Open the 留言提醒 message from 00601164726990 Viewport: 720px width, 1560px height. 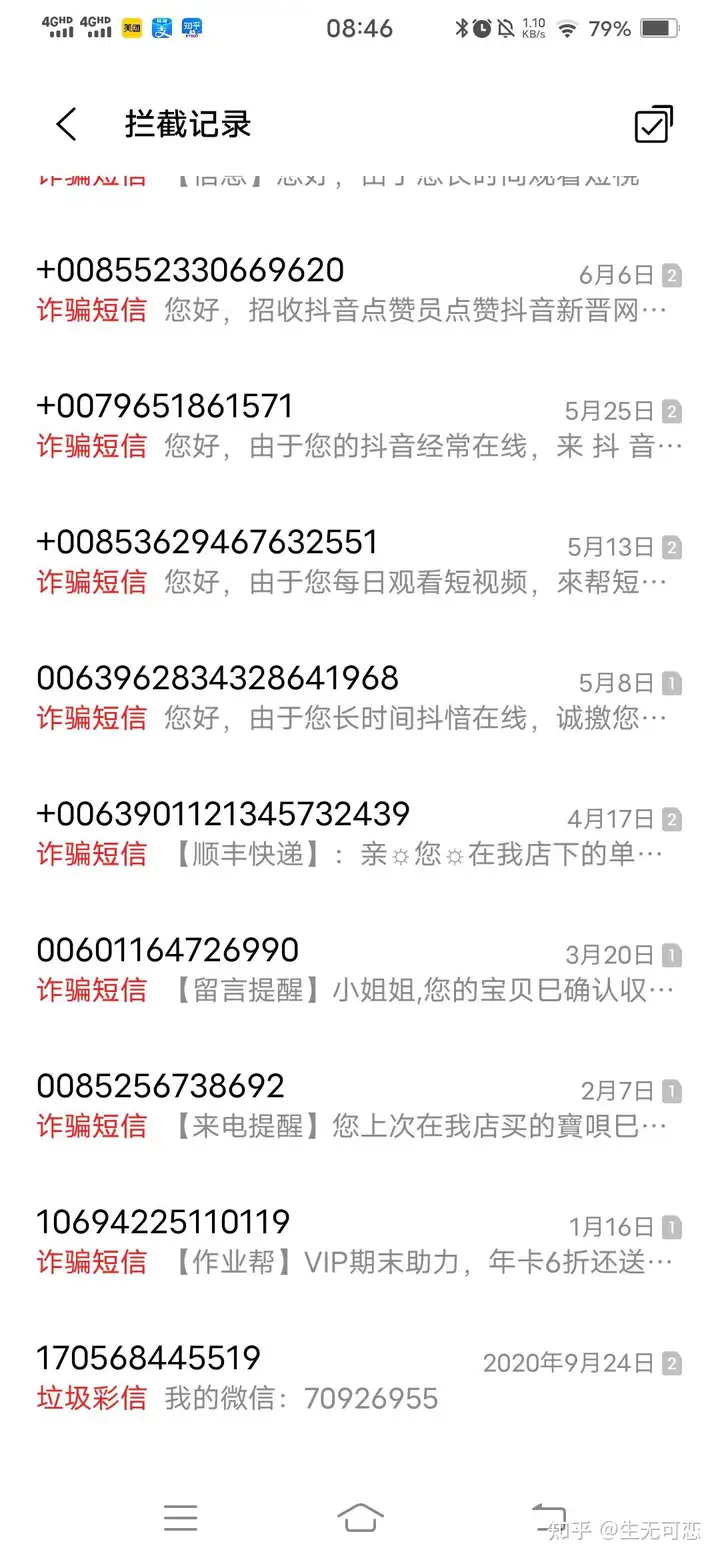click(360, 970)
